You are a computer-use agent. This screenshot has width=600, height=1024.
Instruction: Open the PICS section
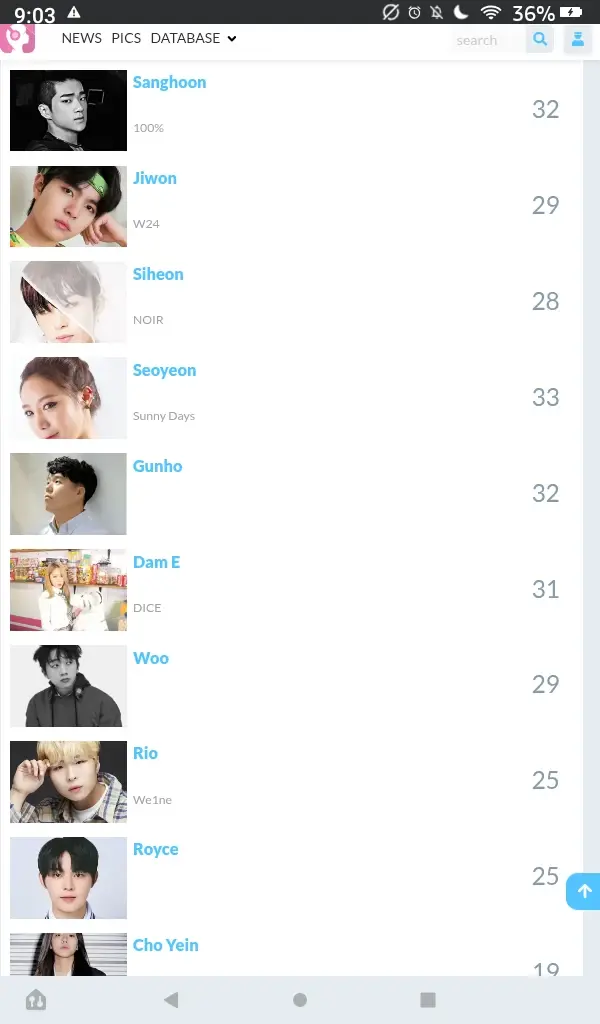126,38
